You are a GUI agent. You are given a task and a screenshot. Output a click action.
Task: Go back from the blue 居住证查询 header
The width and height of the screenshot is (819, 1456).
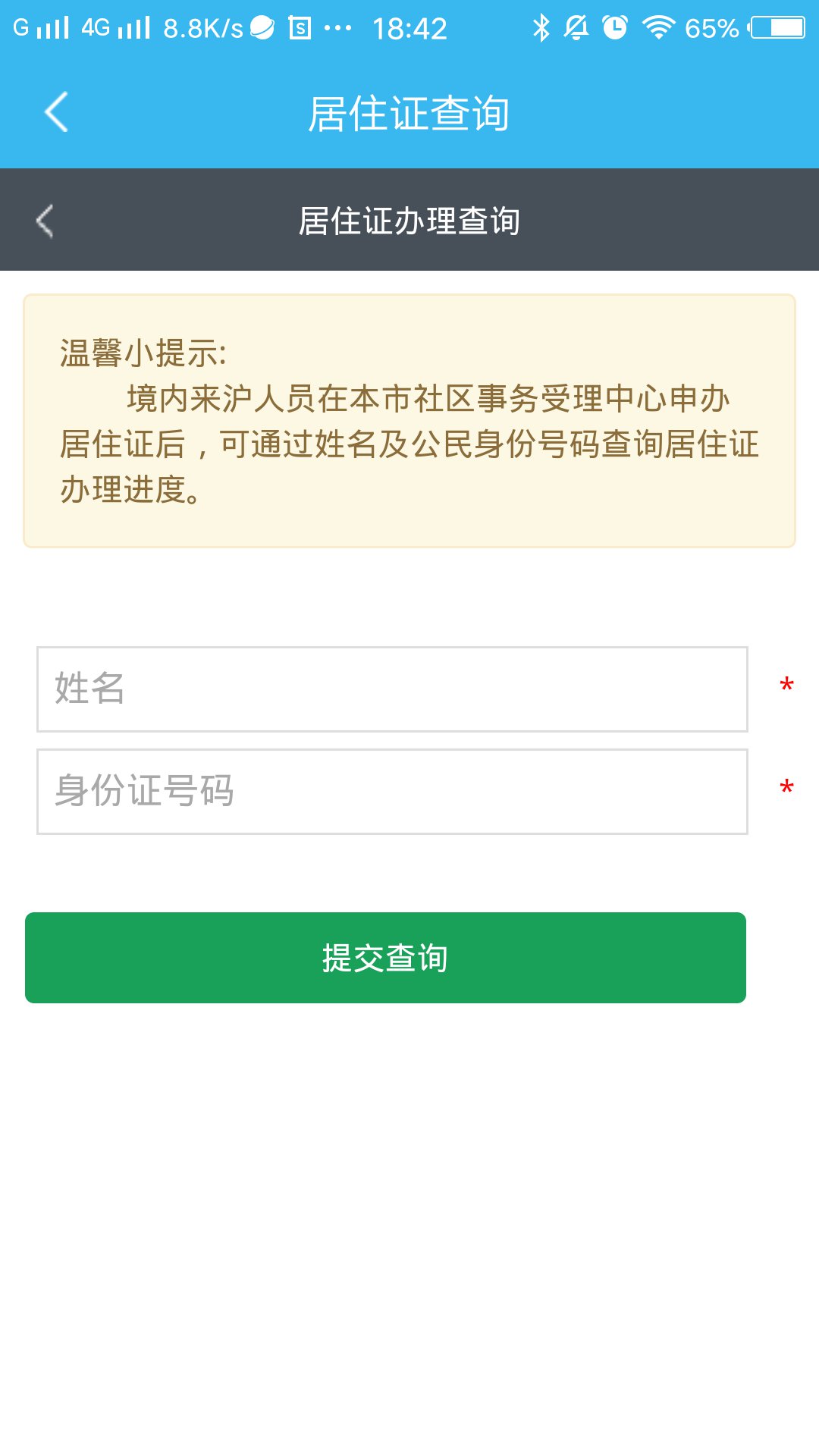click(57, 112)
